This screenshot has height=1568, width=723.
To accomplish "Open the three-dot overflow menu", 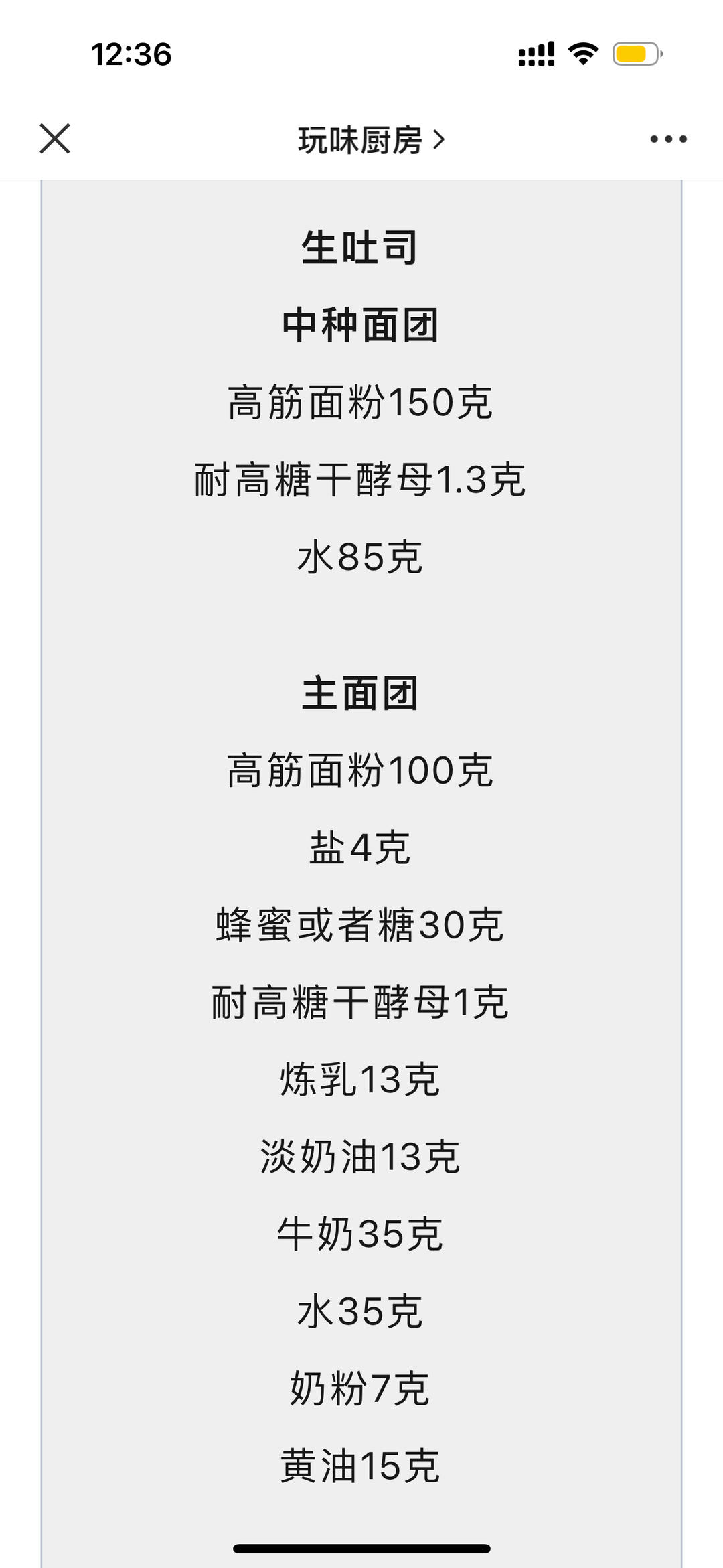I will click(668, 139).
